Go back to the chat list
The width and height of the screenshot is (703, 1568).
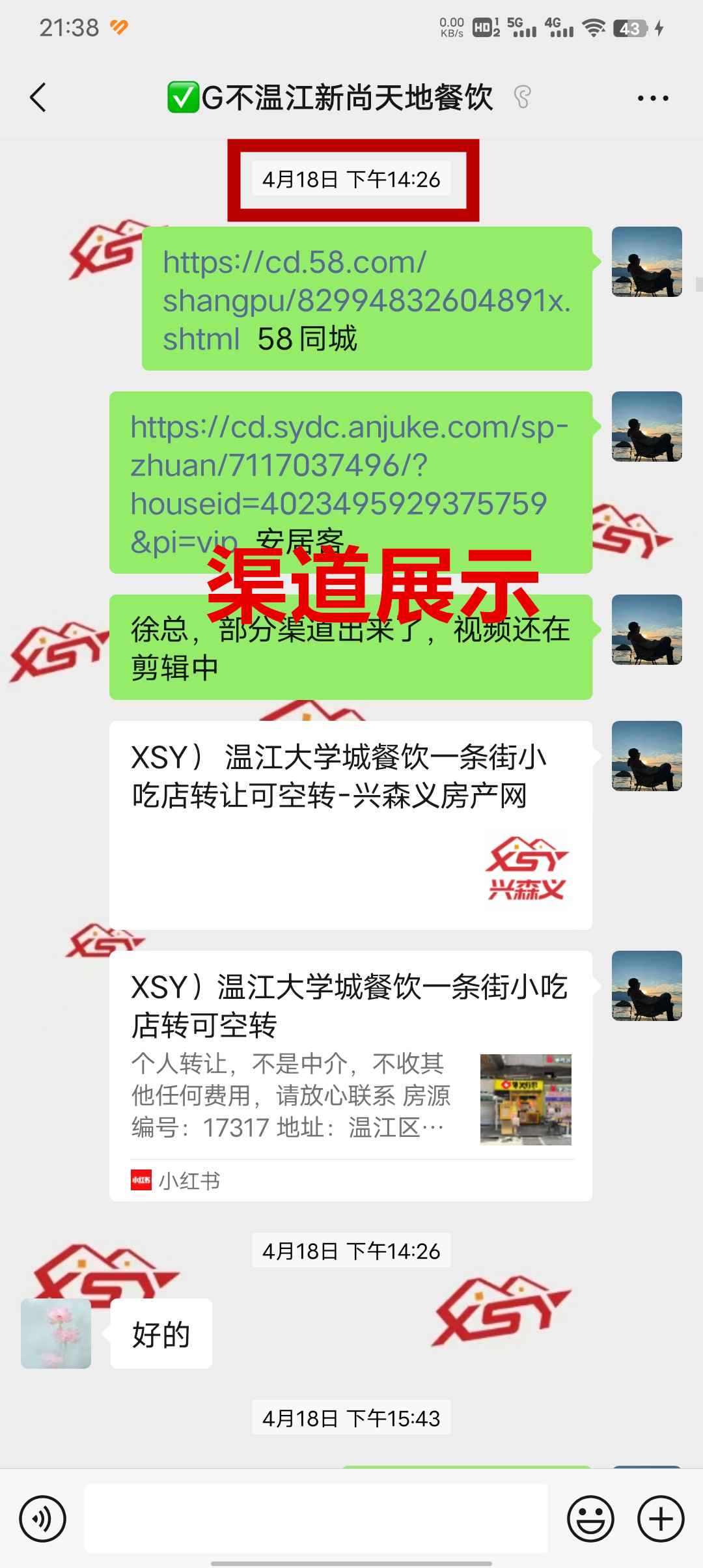pos(38,98)
